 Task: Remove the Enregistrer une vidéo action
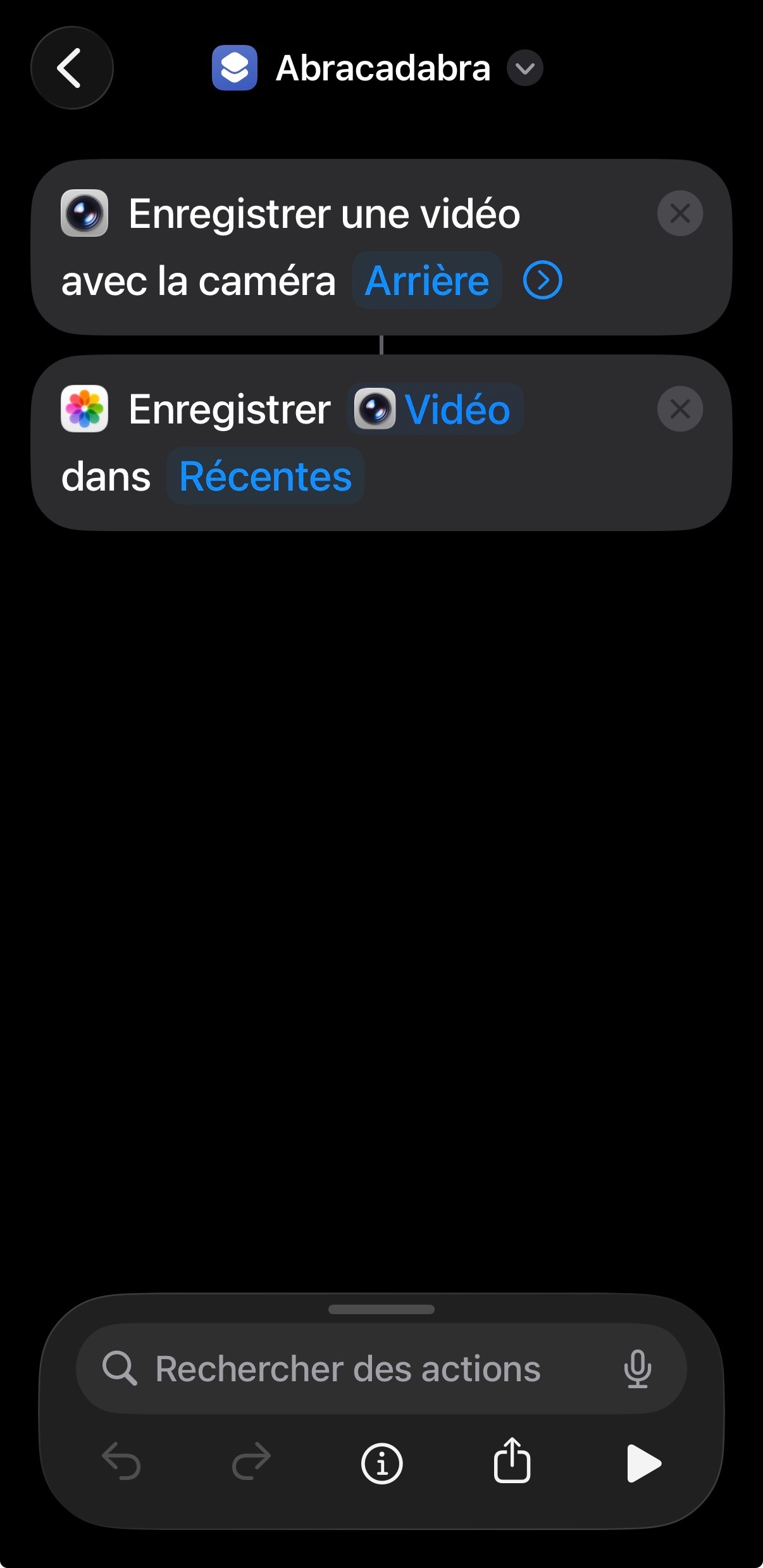[679, 213]
